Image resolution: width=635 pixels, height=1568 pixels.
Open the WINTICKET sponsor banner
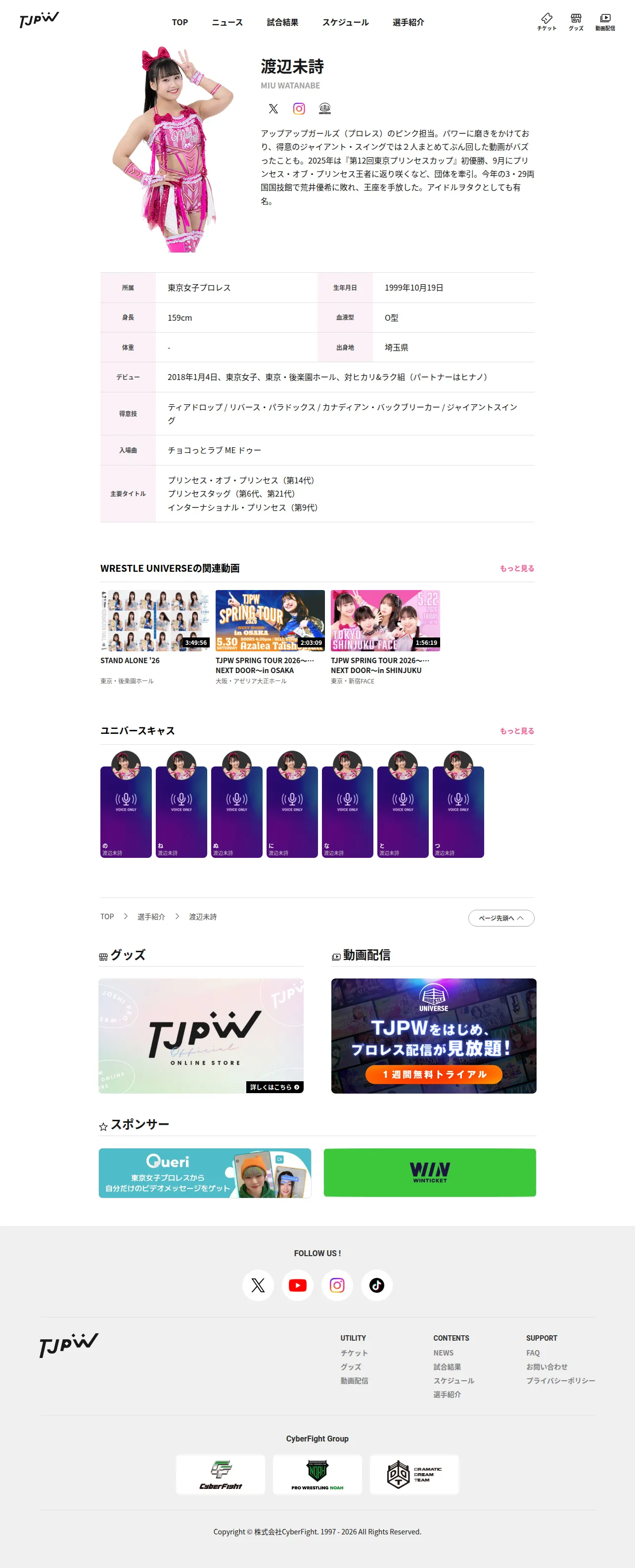pyautogui.click(x=430, y=1172)
